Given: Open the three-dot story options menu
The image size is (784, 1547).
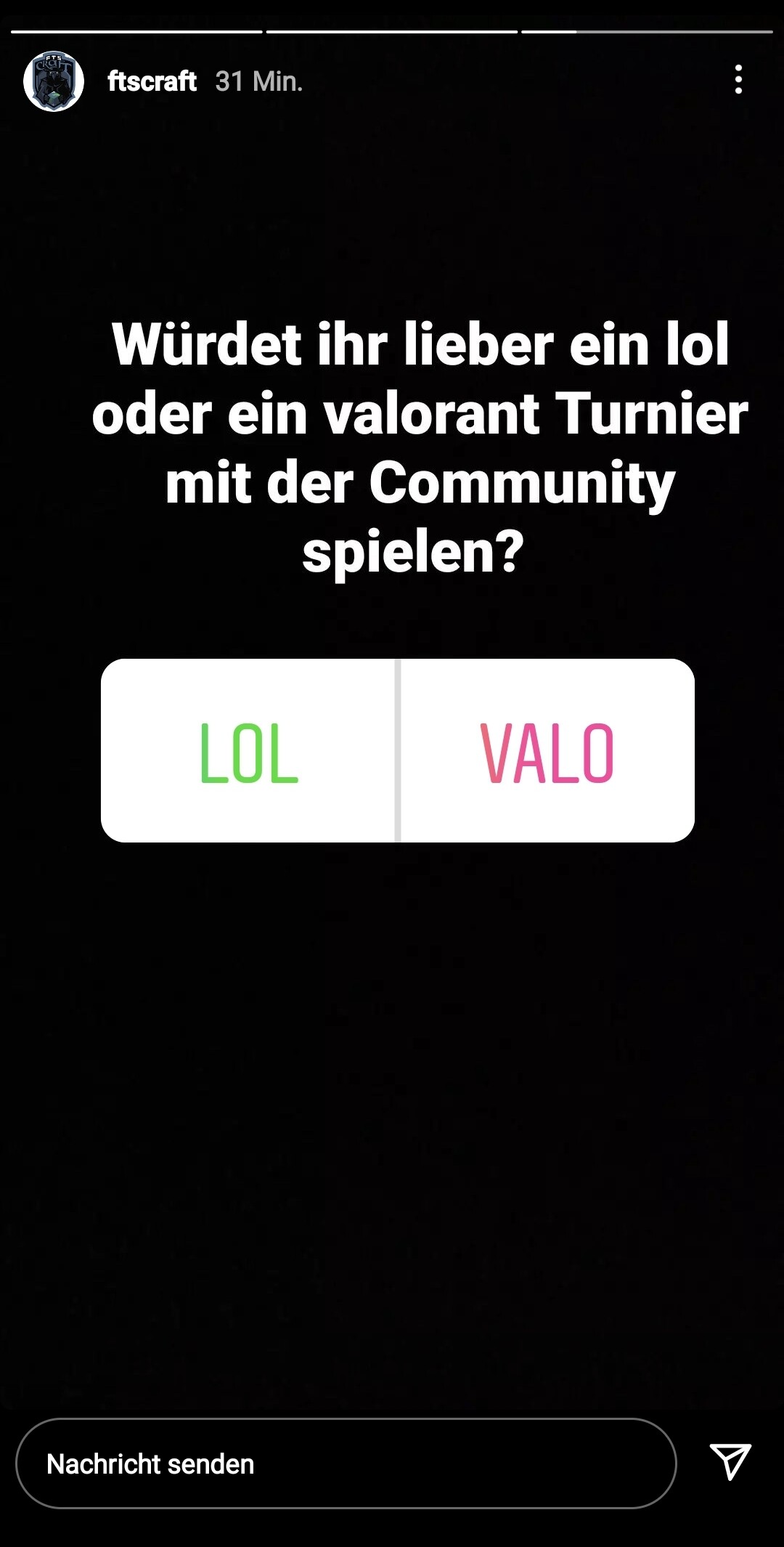Looking at the screenshot, I should tap(738, 80).
